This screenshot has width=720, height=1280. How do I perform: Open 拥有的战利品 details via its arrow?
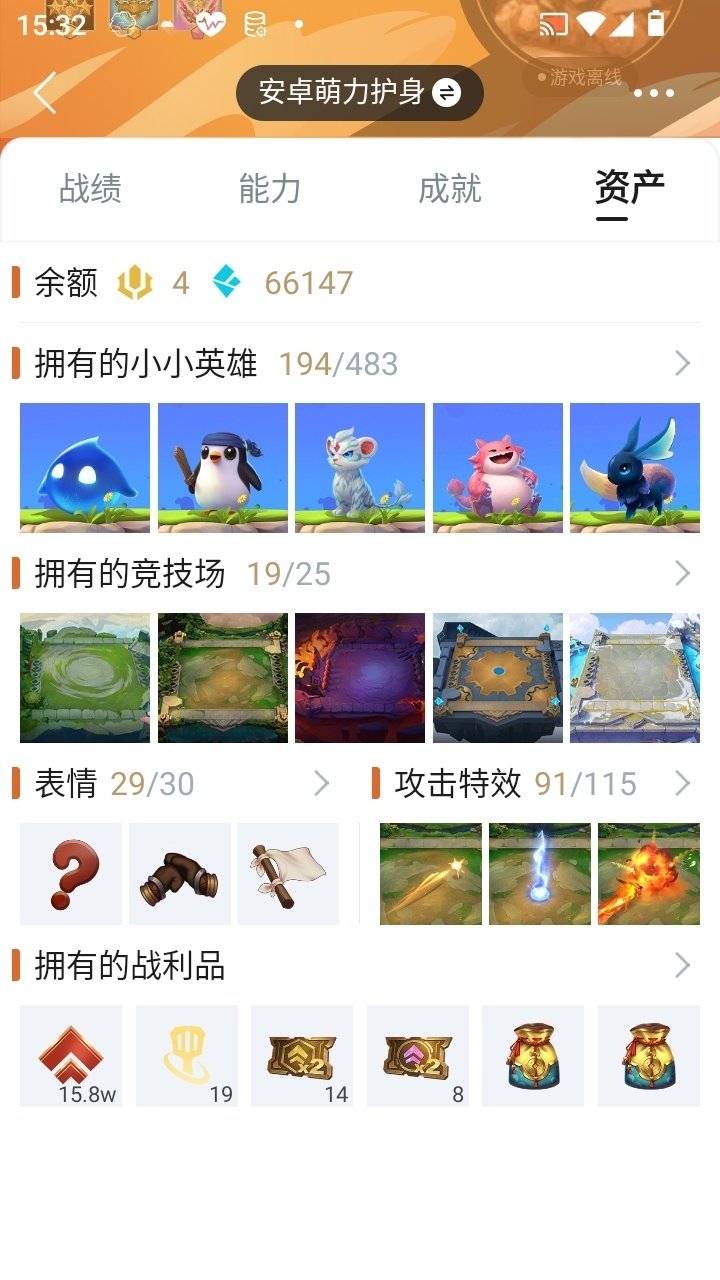coord(684,967)
